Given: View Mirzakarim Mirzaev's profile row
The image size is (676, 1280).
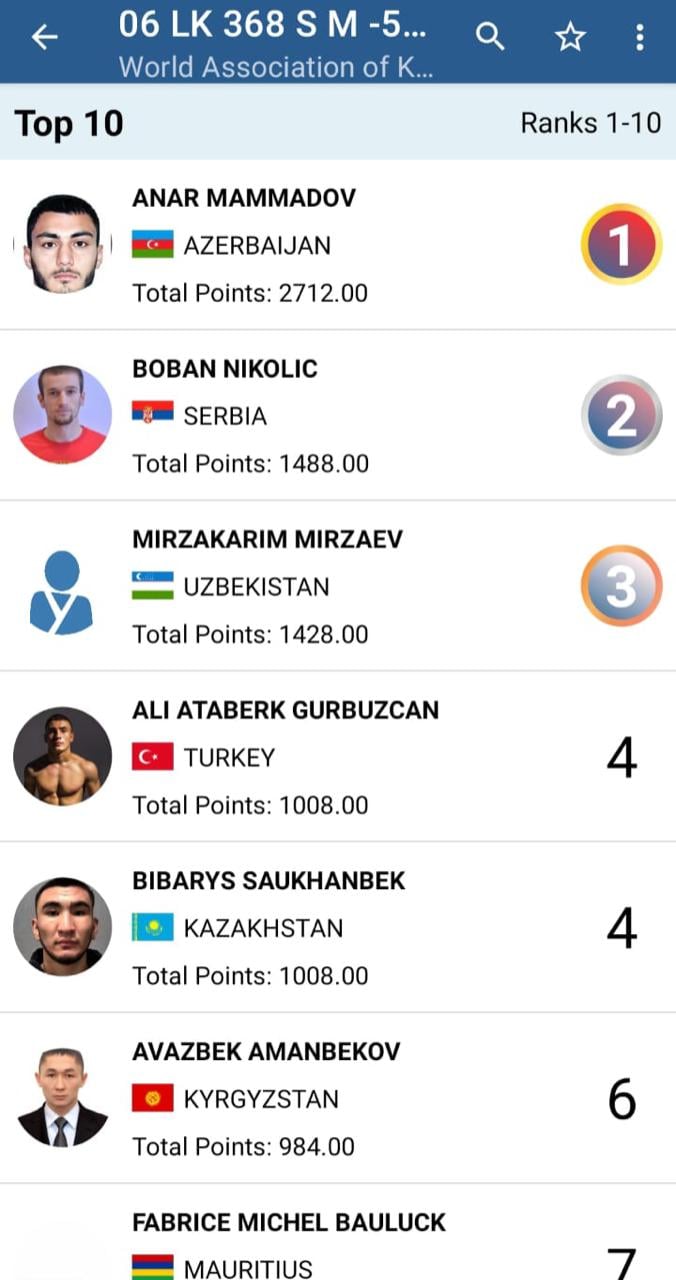Looking at the screenshot, I should (x=338, y=587).
